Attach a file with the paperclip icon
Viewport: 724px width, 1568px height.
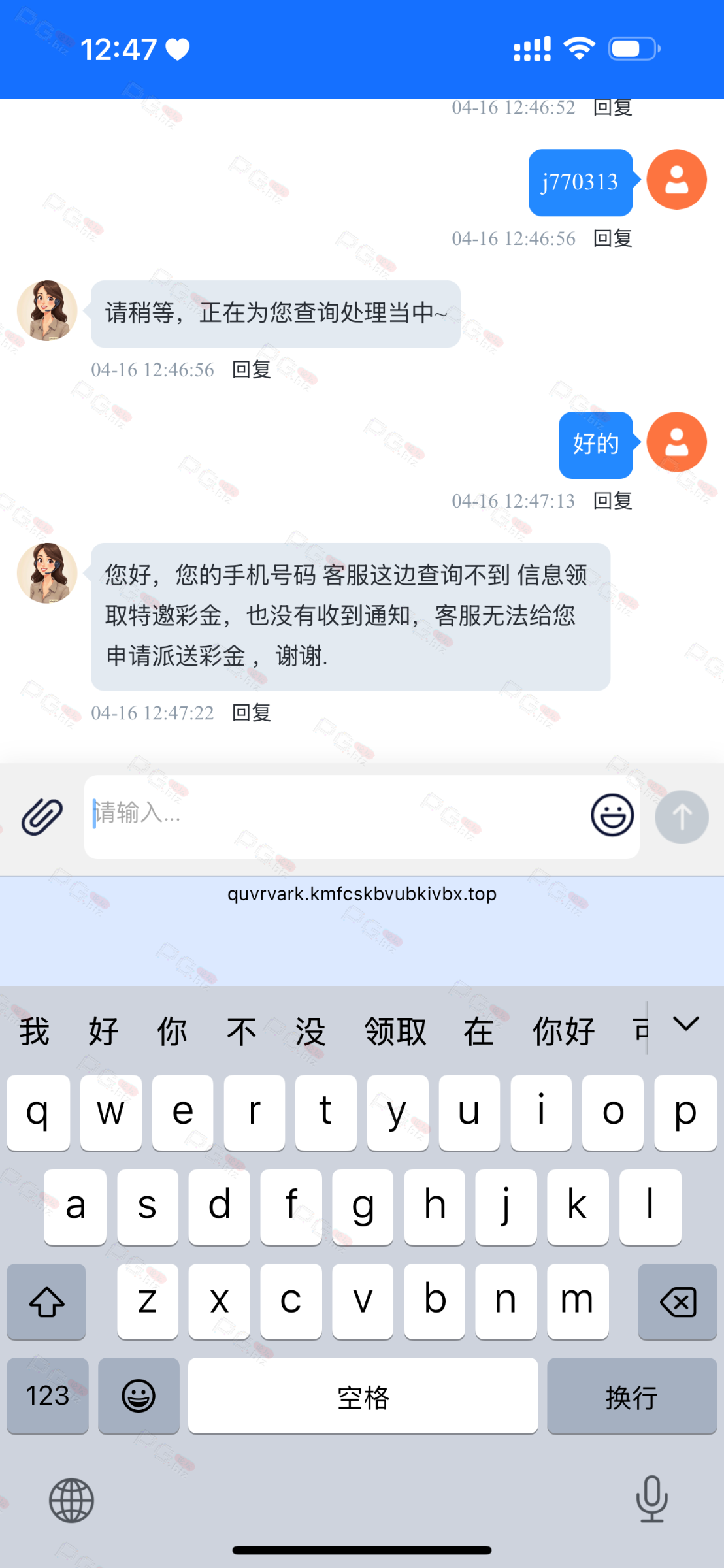pyautogui.click(x=42, y=816)
